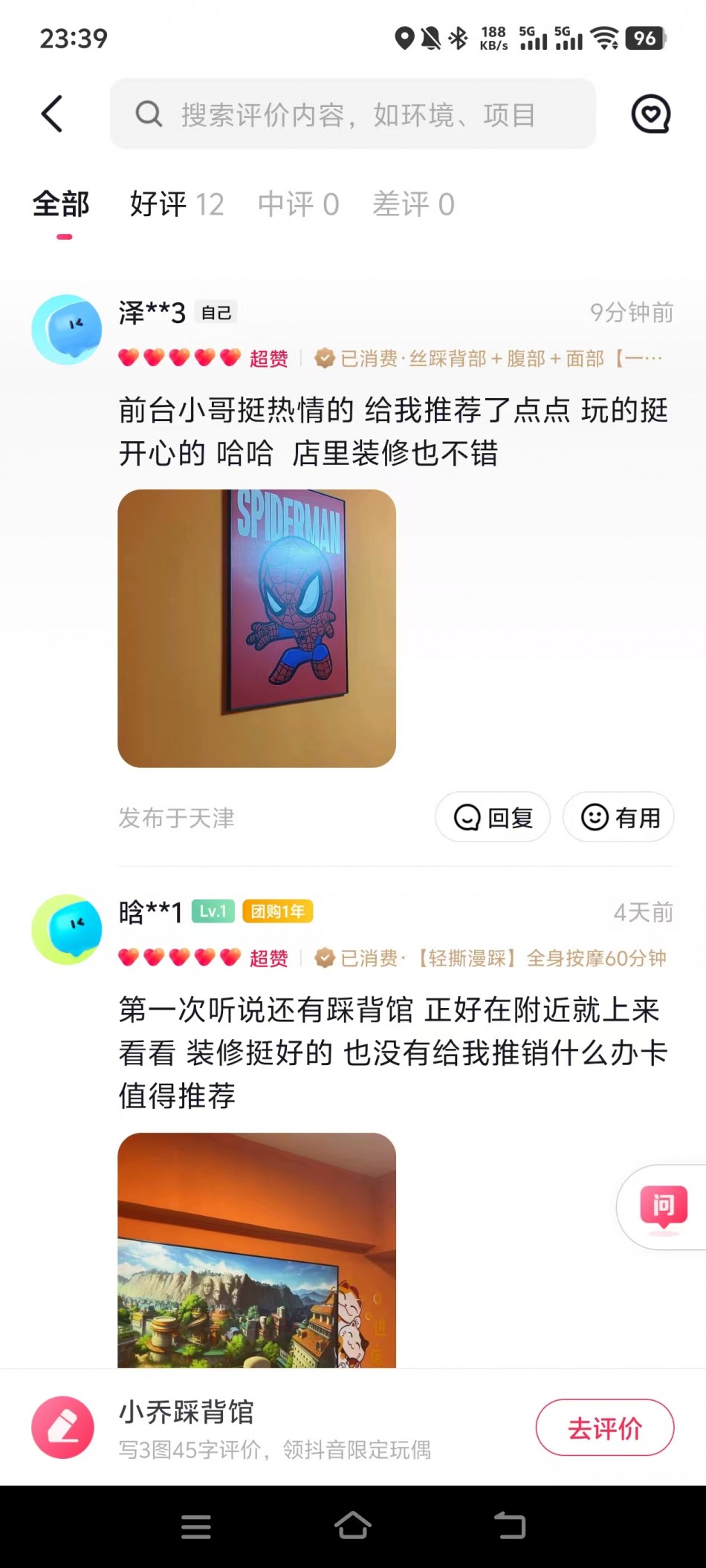706x1568 pixels.
Task: Go to the system home screen
Action: tap(352, 1526)
